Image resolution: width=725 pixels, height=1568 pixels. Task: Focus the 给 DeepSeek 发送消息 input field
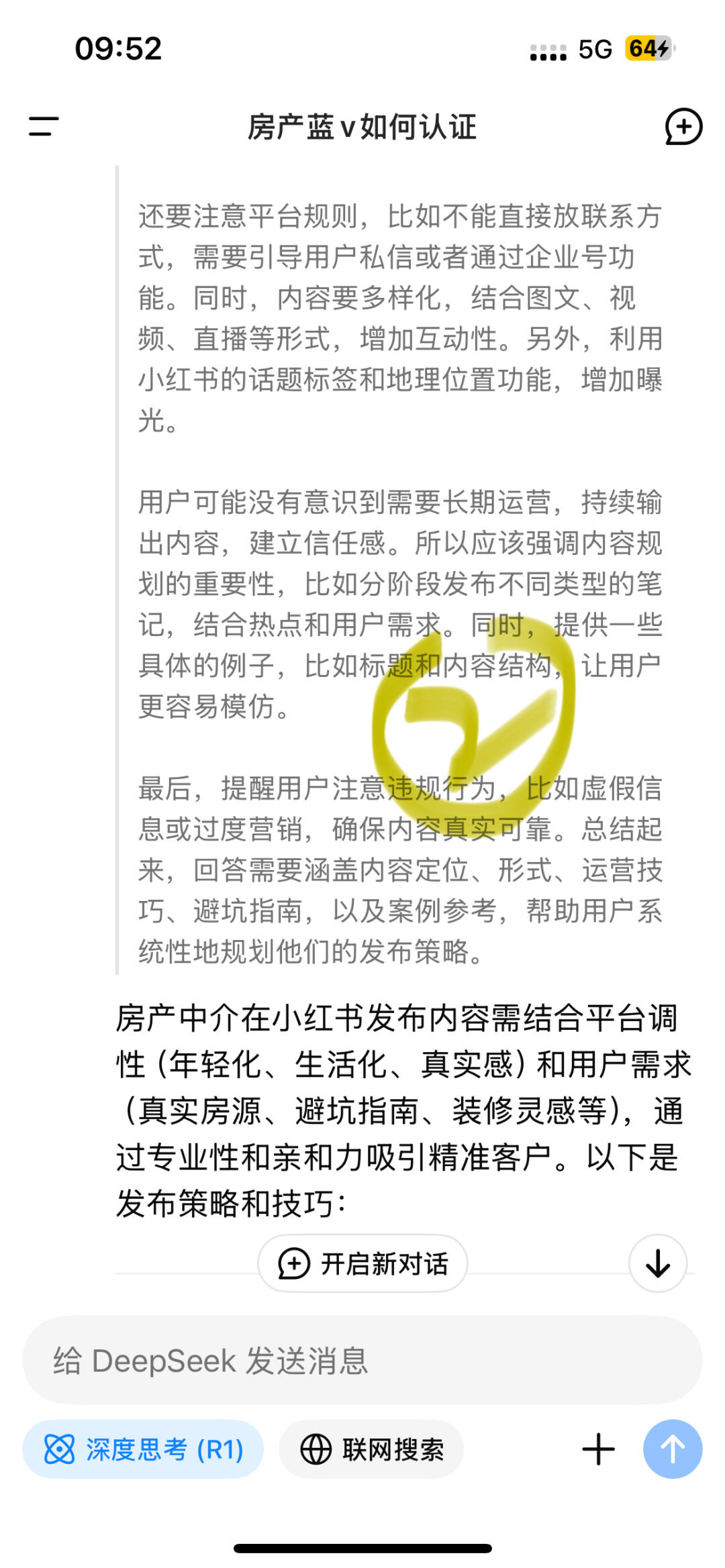click(x=362, y=1361)
